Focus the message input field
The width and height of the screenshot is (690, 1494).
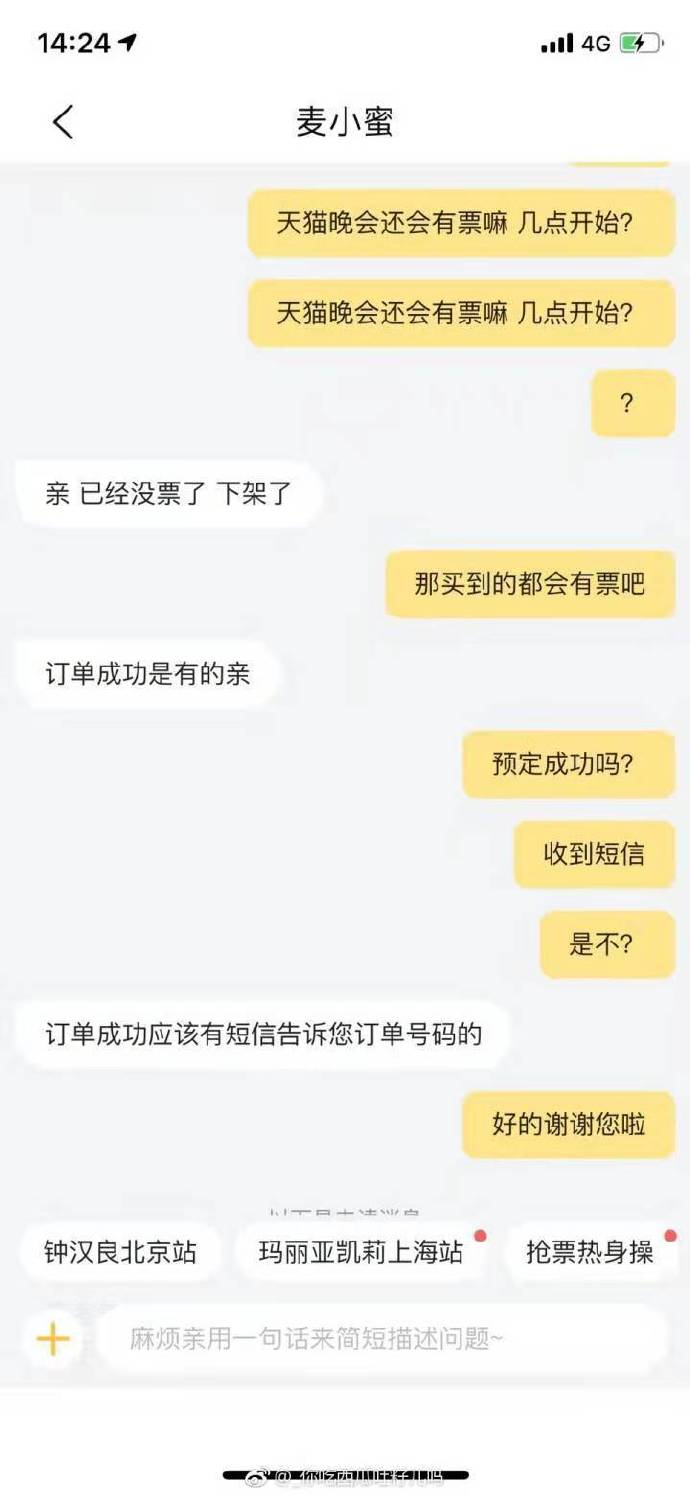pos(382,1338)
